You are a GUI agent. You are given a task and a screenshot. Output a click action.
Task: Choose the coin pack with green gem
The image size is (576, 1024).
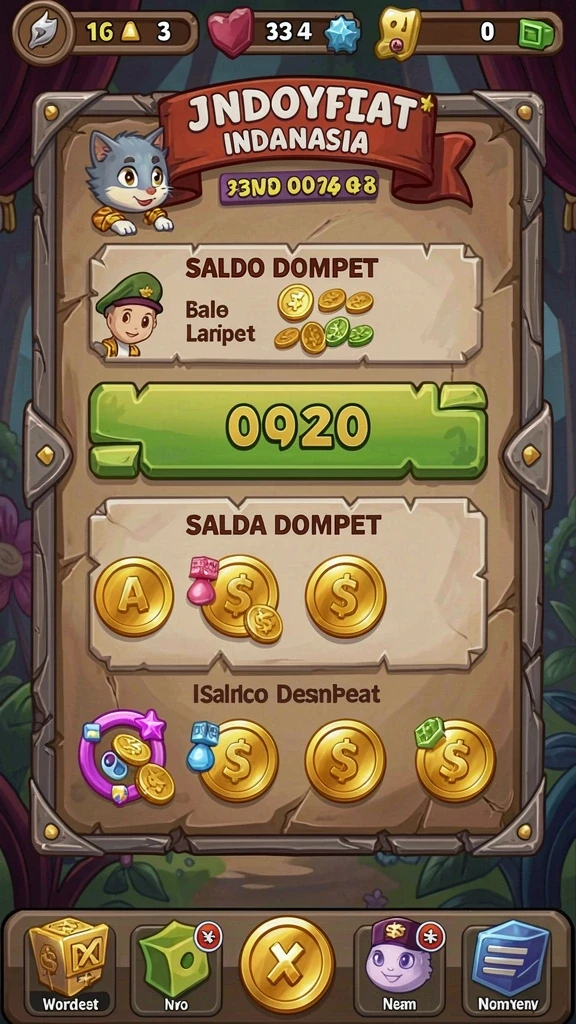point(455,760)
